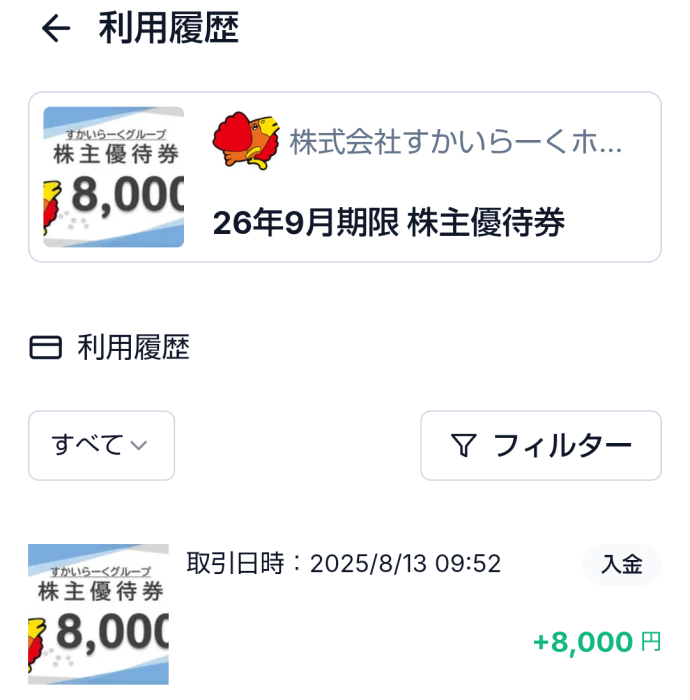Expand the すべて dropdown
Image resolution: width=690 pixels, height=700 pixels.
pyautogui.click(x=101, y=445)
